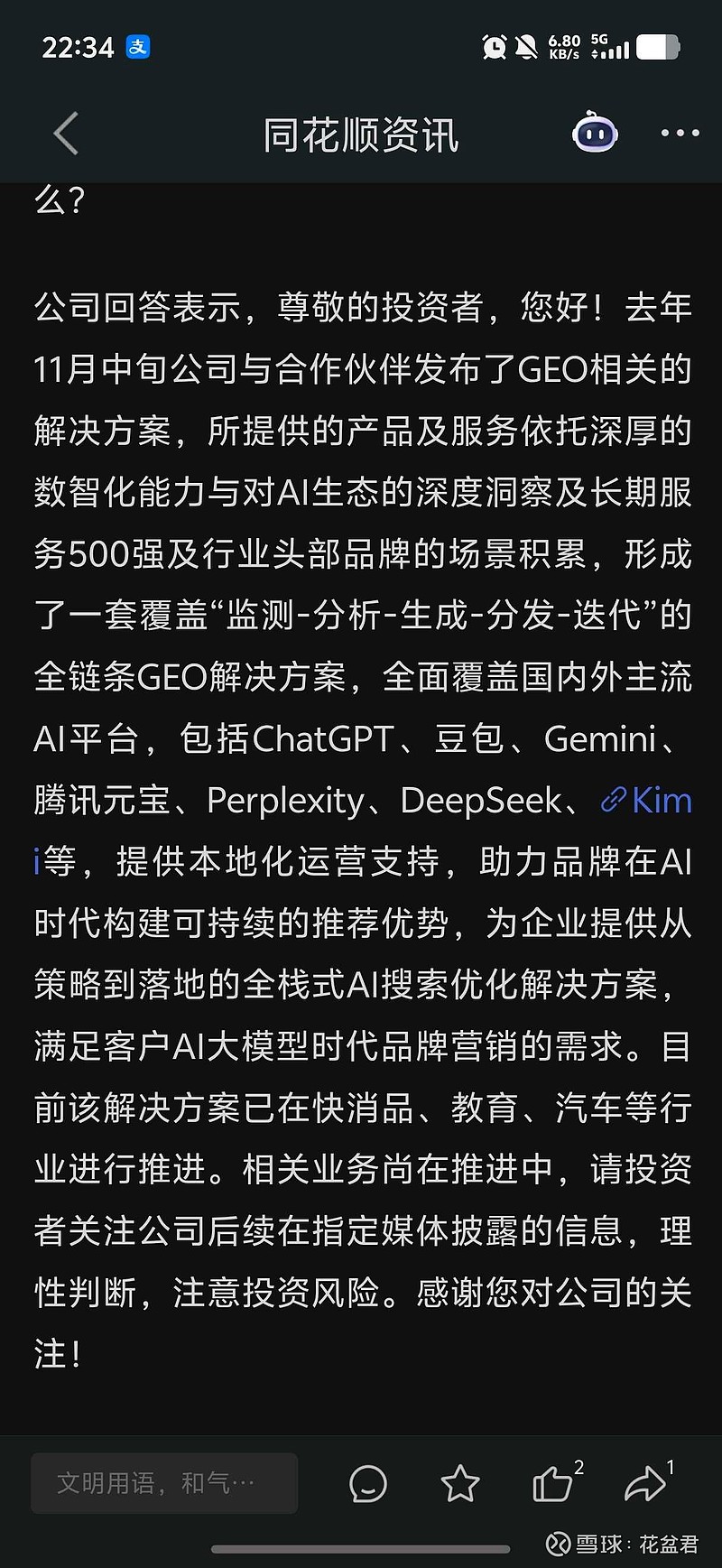The width and height of the screenshot is (722, 1568).
Task: Tap the horizontal navigation bar at bottom
Action: click(361, 1547)
